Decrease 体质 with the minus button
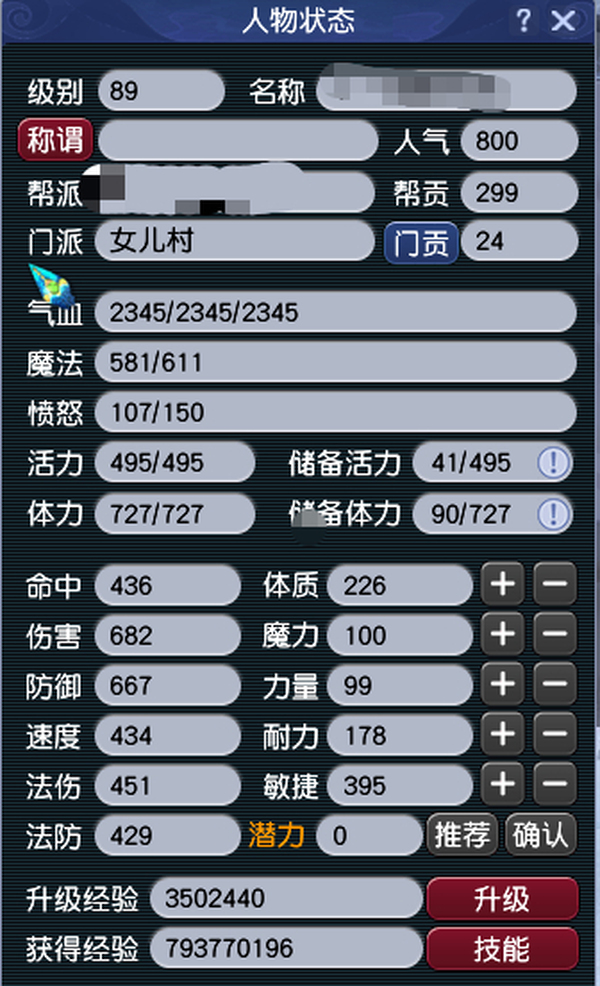This screenshot has height=986, width=600. pos(555,585)
